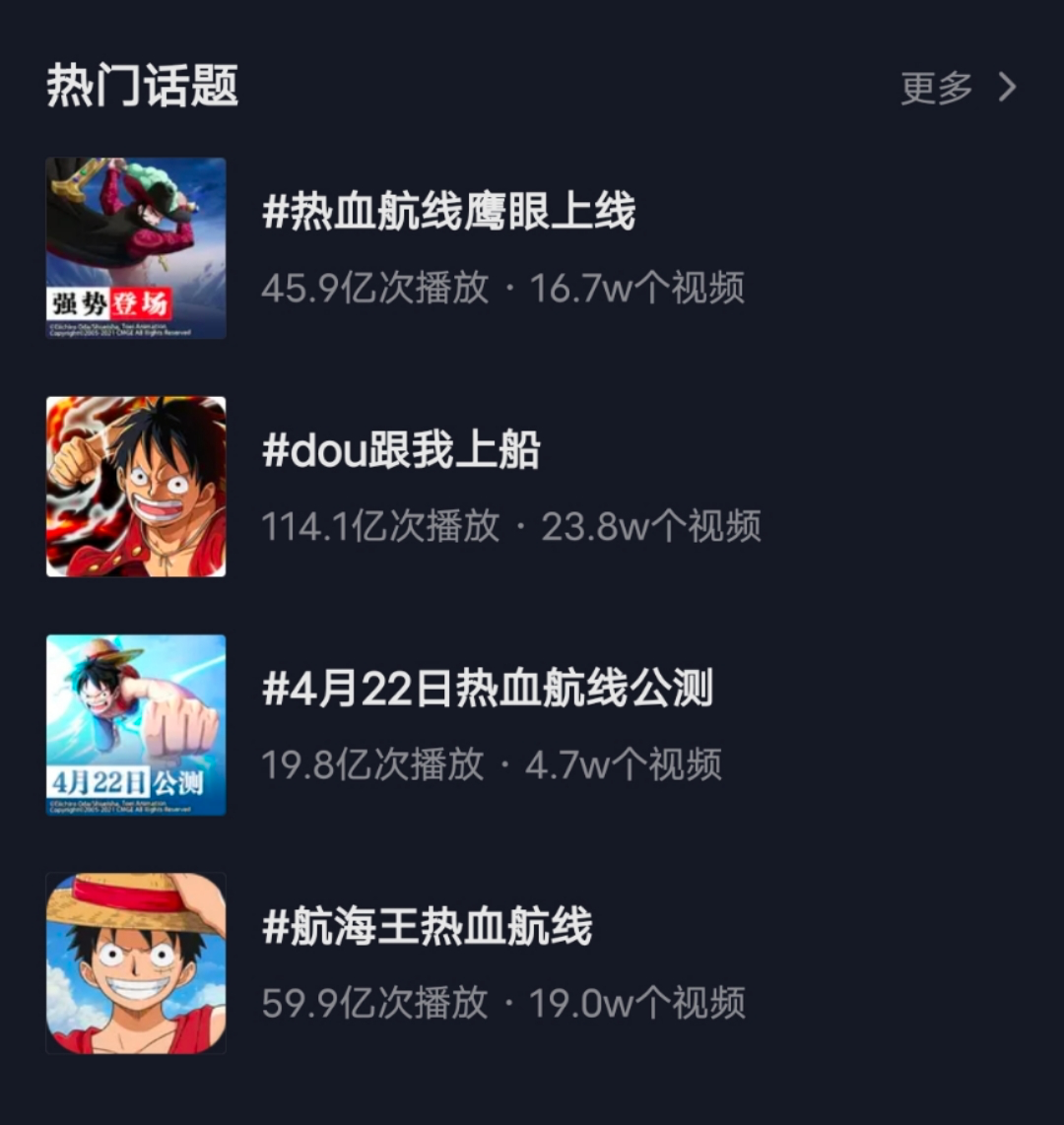Open the #dou跟我上船 topic
Image resolution: width=1064 pixels, height=1125 pixels.
point(402,451)
